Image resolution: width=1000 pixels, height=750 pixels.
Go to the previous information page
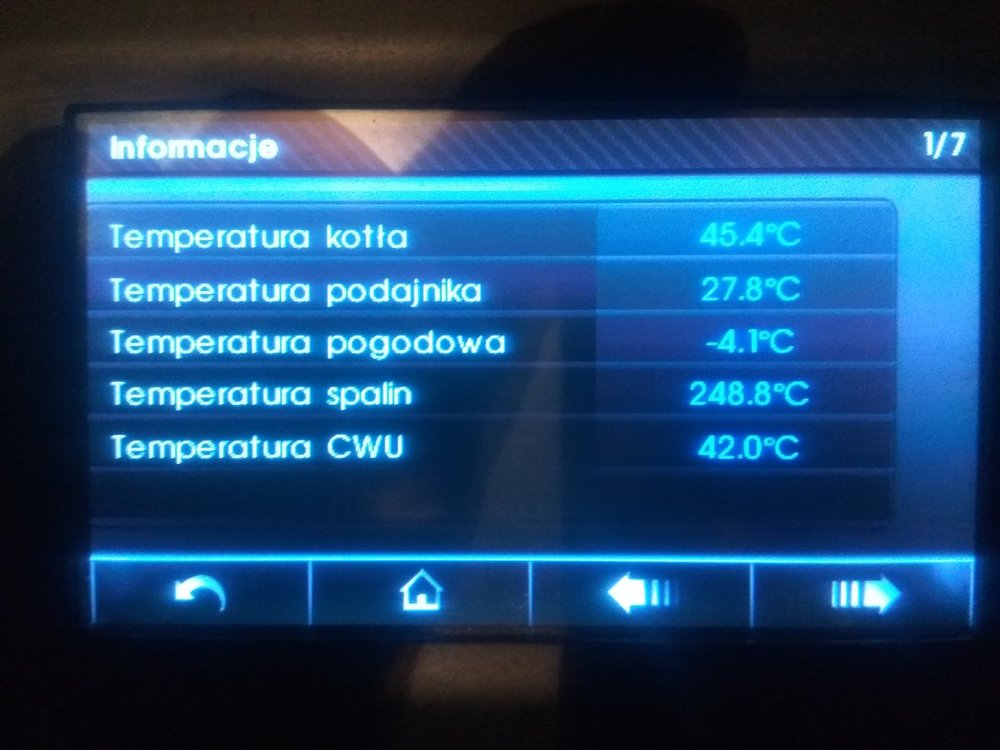640,594
